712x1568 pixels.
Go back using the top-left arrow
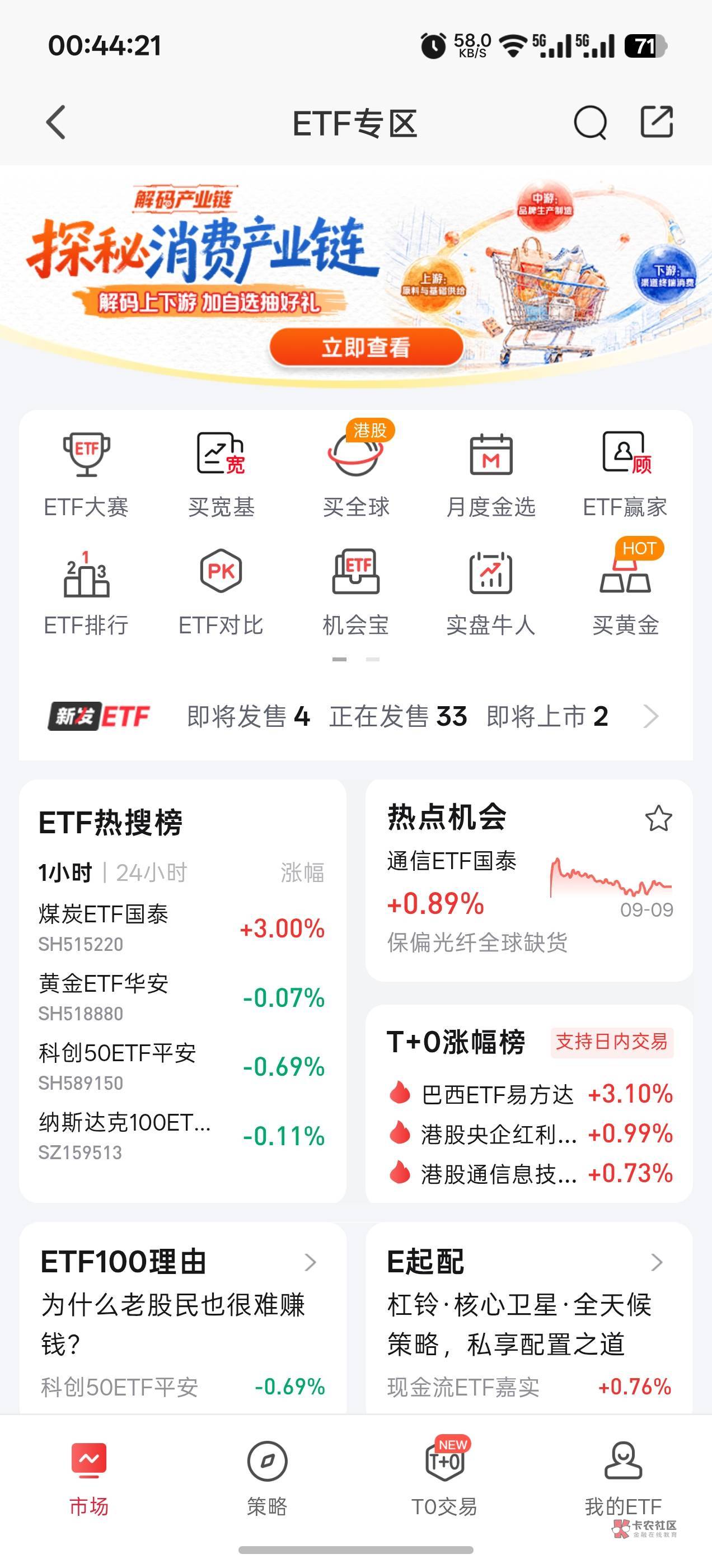pyautogui.click(x=56, y=122)
